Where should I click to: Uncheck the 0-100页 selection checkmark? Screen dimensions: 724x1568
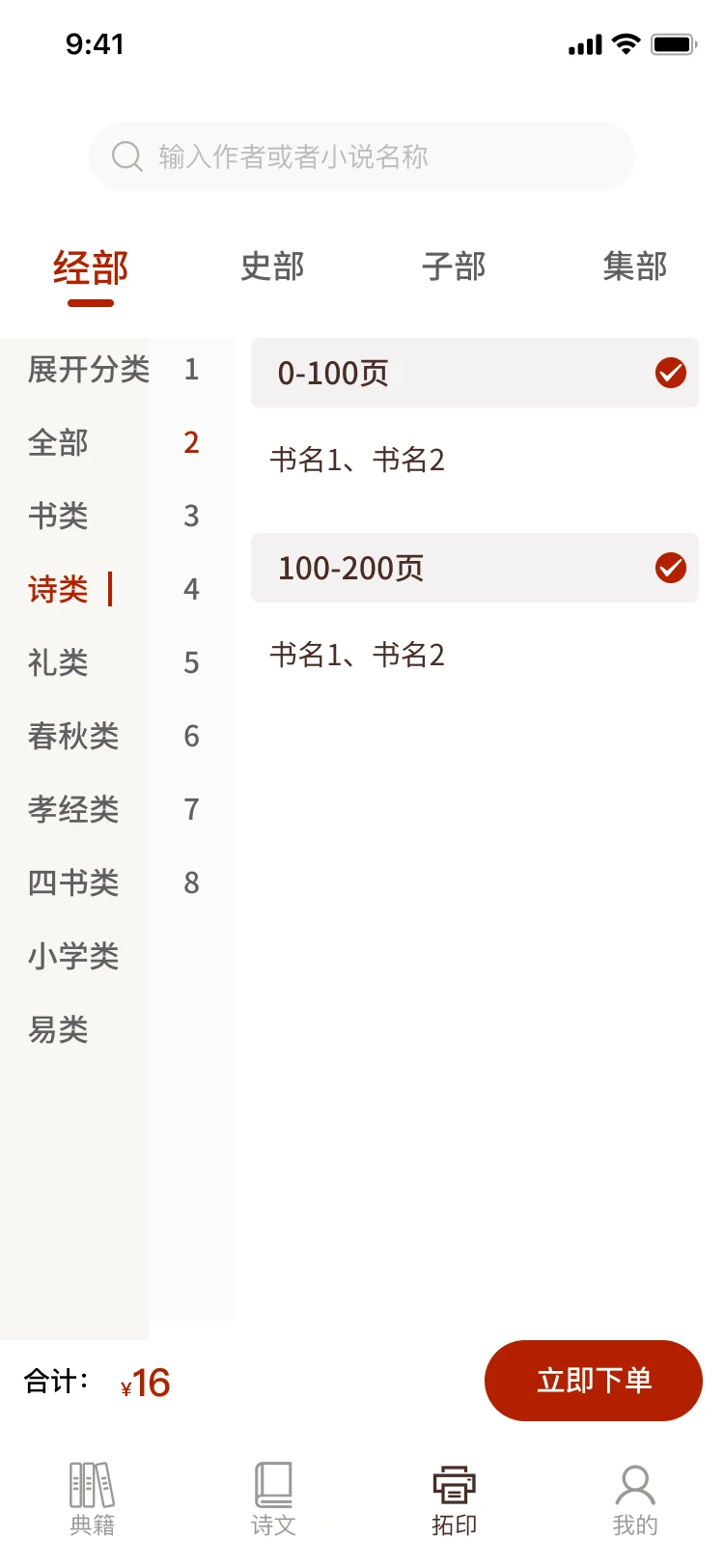[x=670, y=374]
